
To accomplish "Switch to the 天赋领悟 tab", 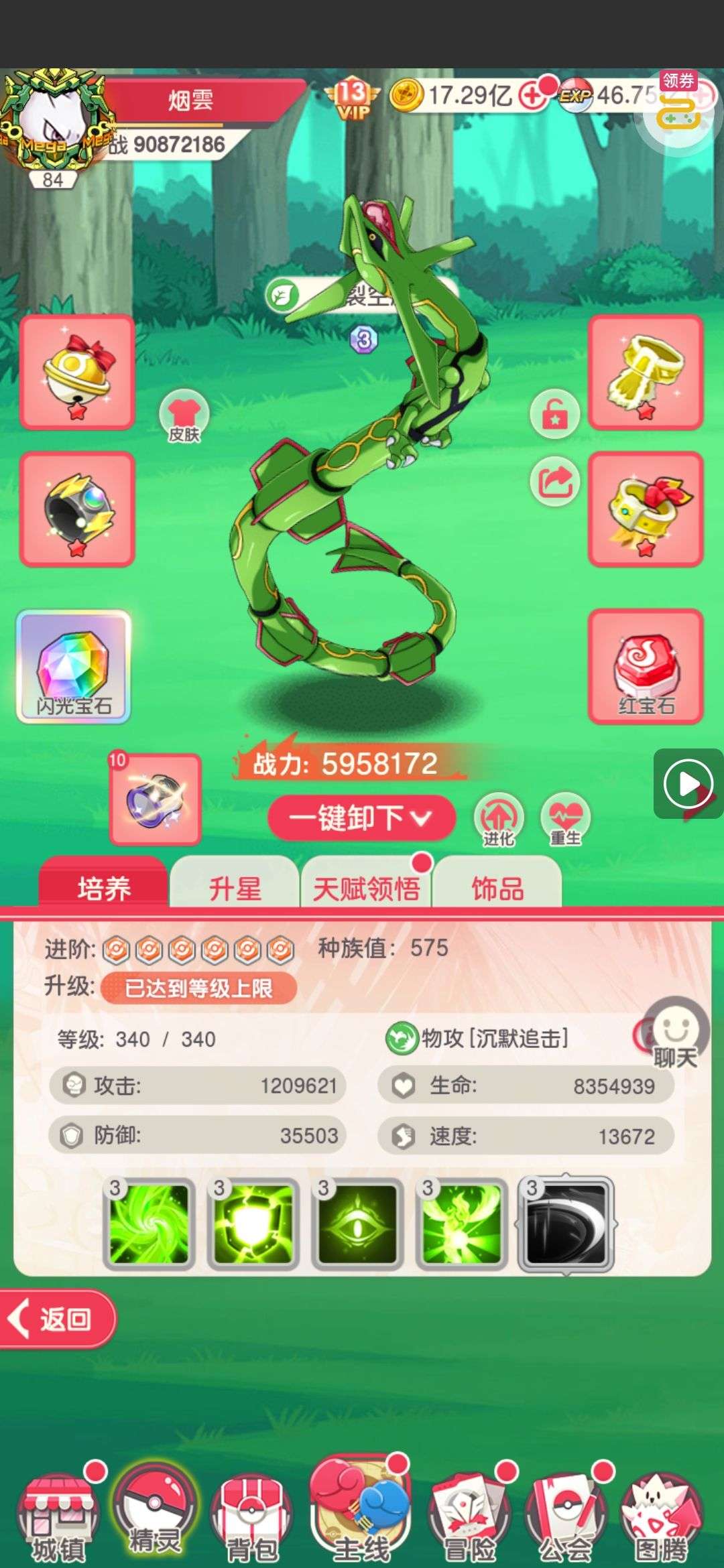I will [x=366, y=887].
